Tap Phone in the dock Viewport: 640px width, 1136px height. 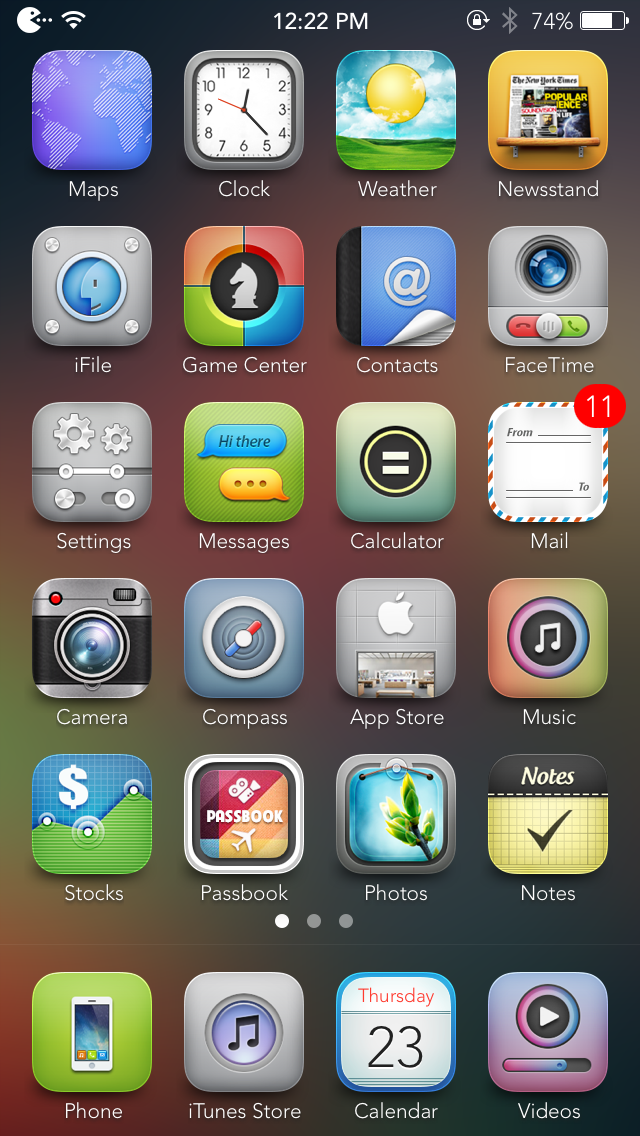(x=92, y=1032)
